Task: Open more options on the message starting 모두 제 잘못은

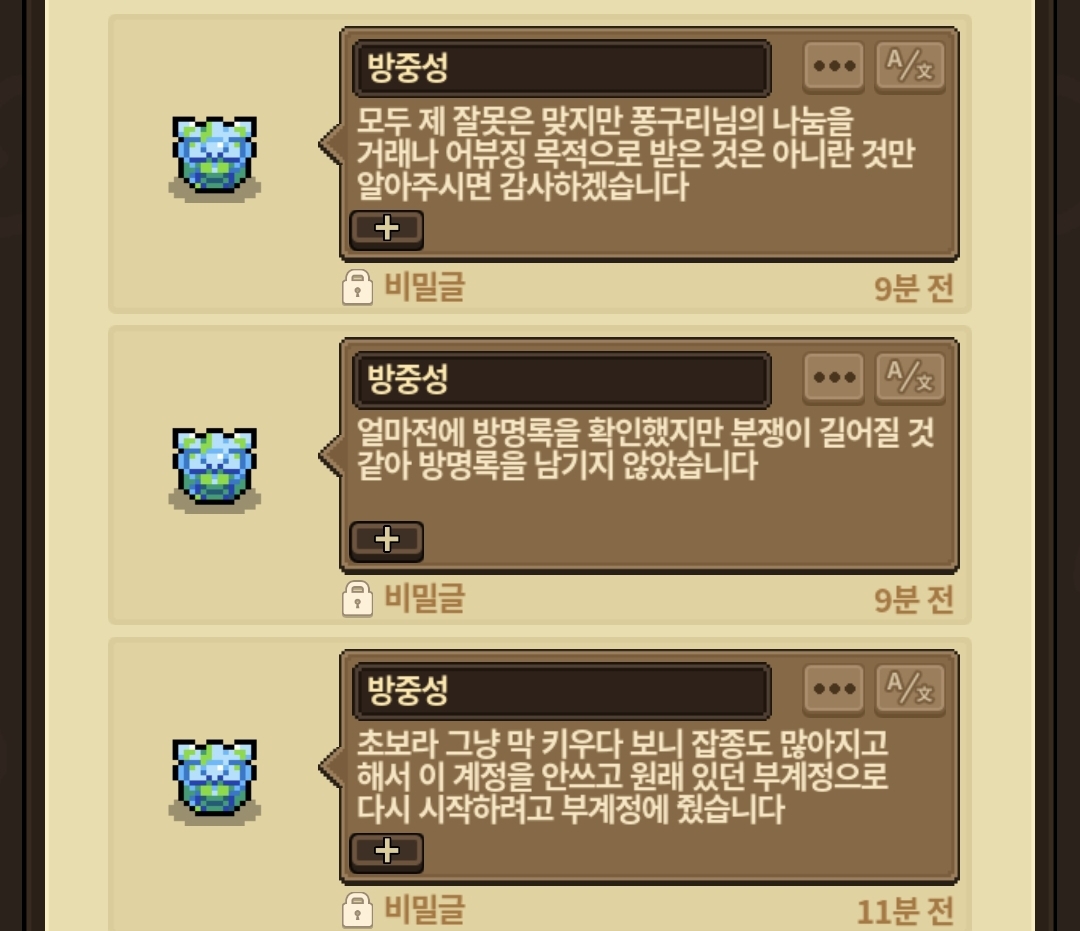Action: tap(833, 67)
